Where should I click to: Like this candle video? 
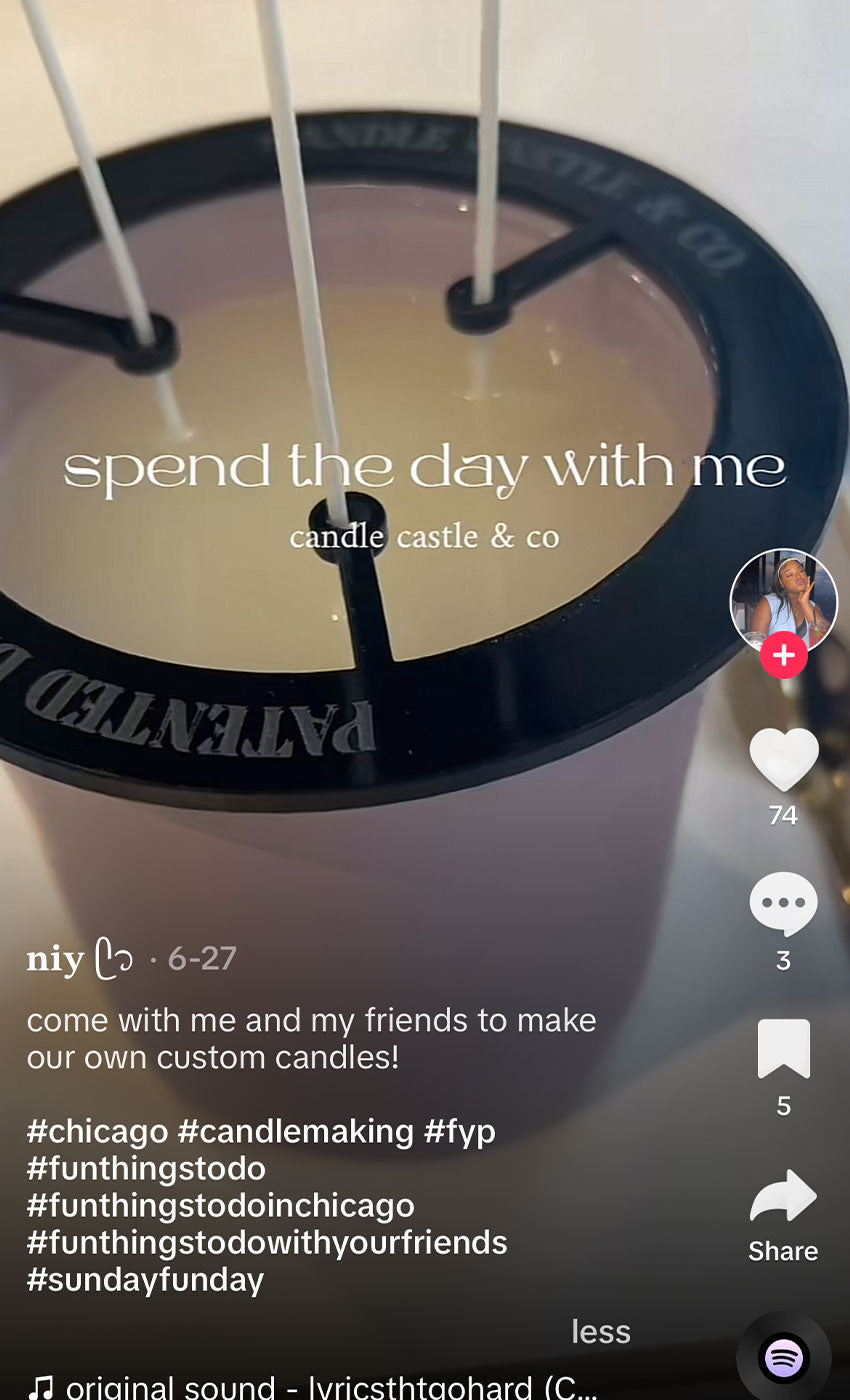click(x=783, y=760)
